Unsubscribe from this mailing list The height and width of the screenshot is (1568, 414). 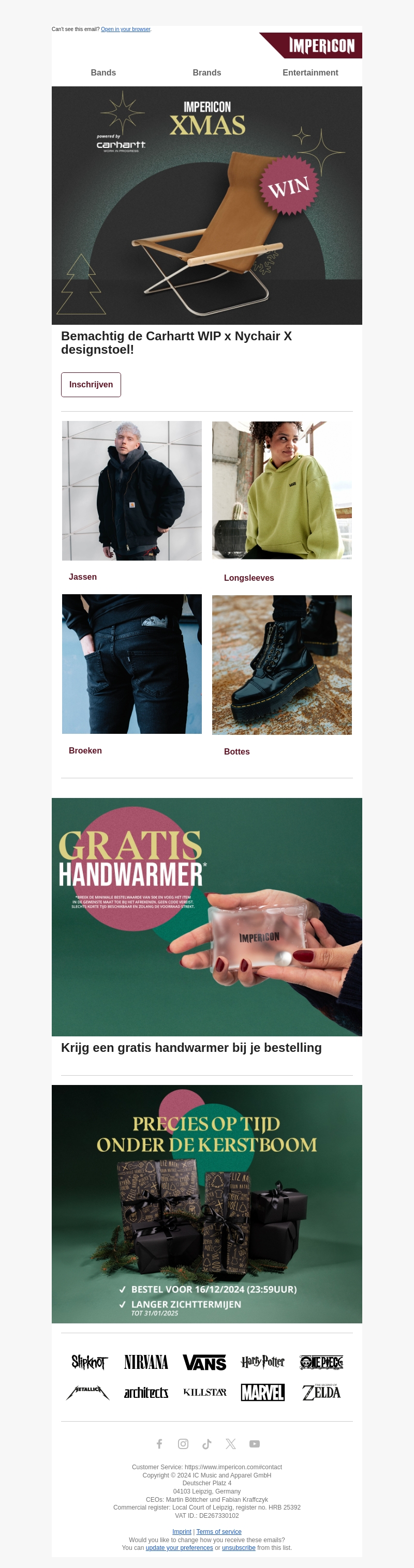point(239,1547)
